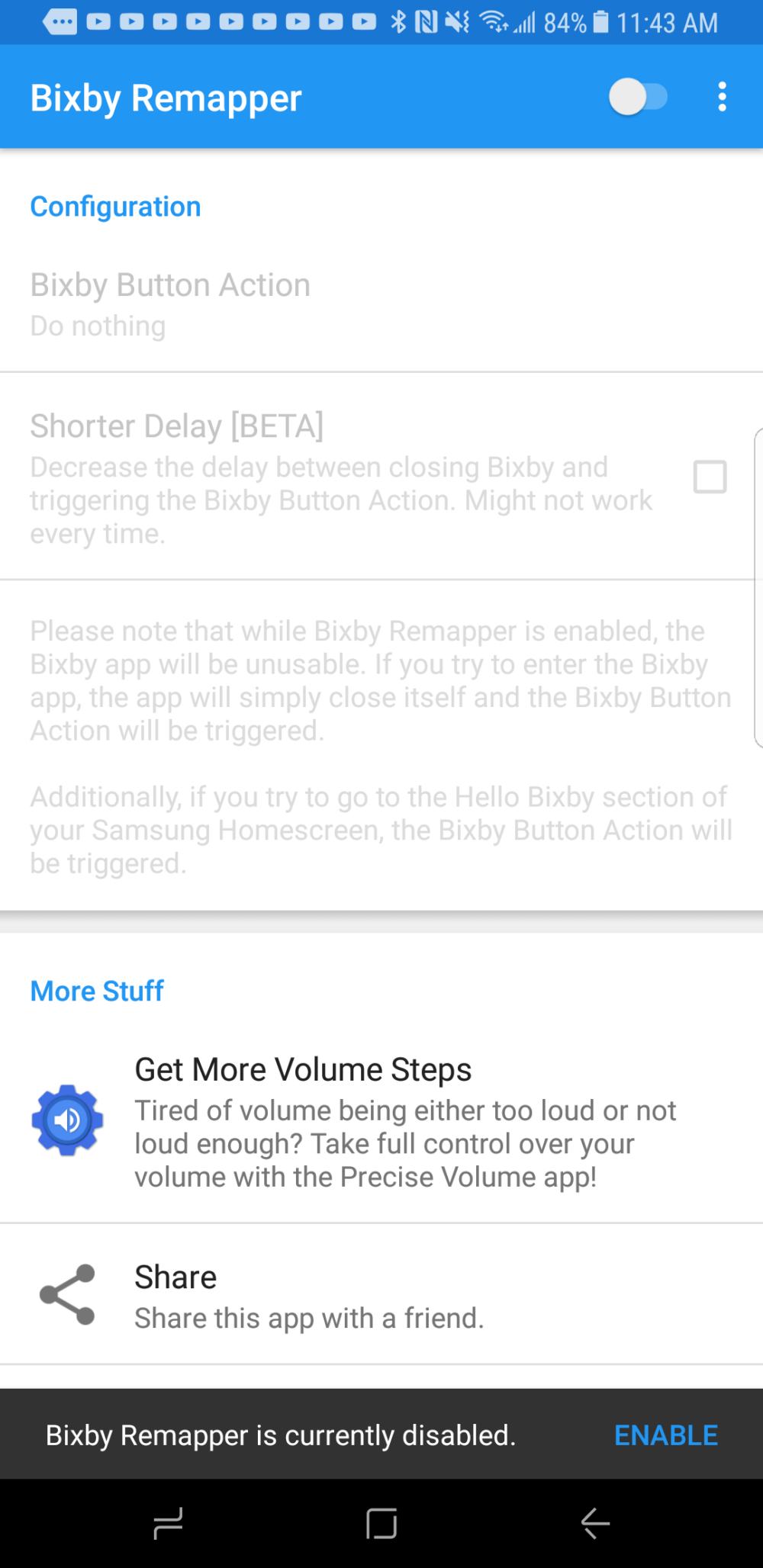Go back using the navigation bar

tap(594, 1524)
